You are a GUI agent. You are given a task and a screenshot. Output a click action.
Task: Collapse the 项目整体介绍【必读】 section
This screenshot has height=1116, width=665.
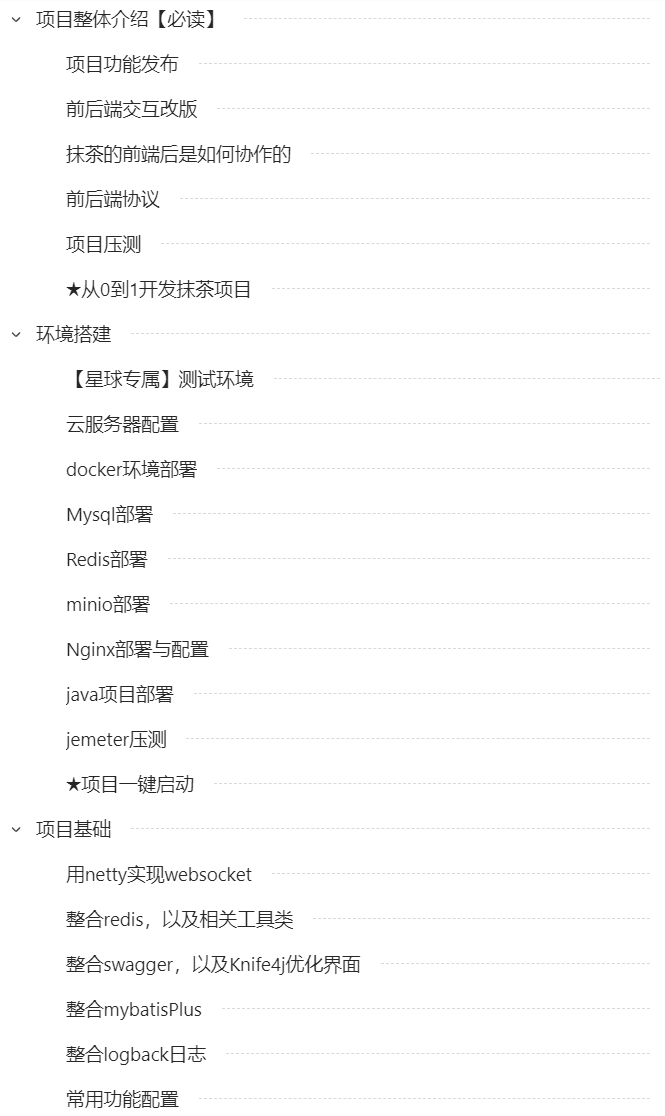(x=16, y=19)
